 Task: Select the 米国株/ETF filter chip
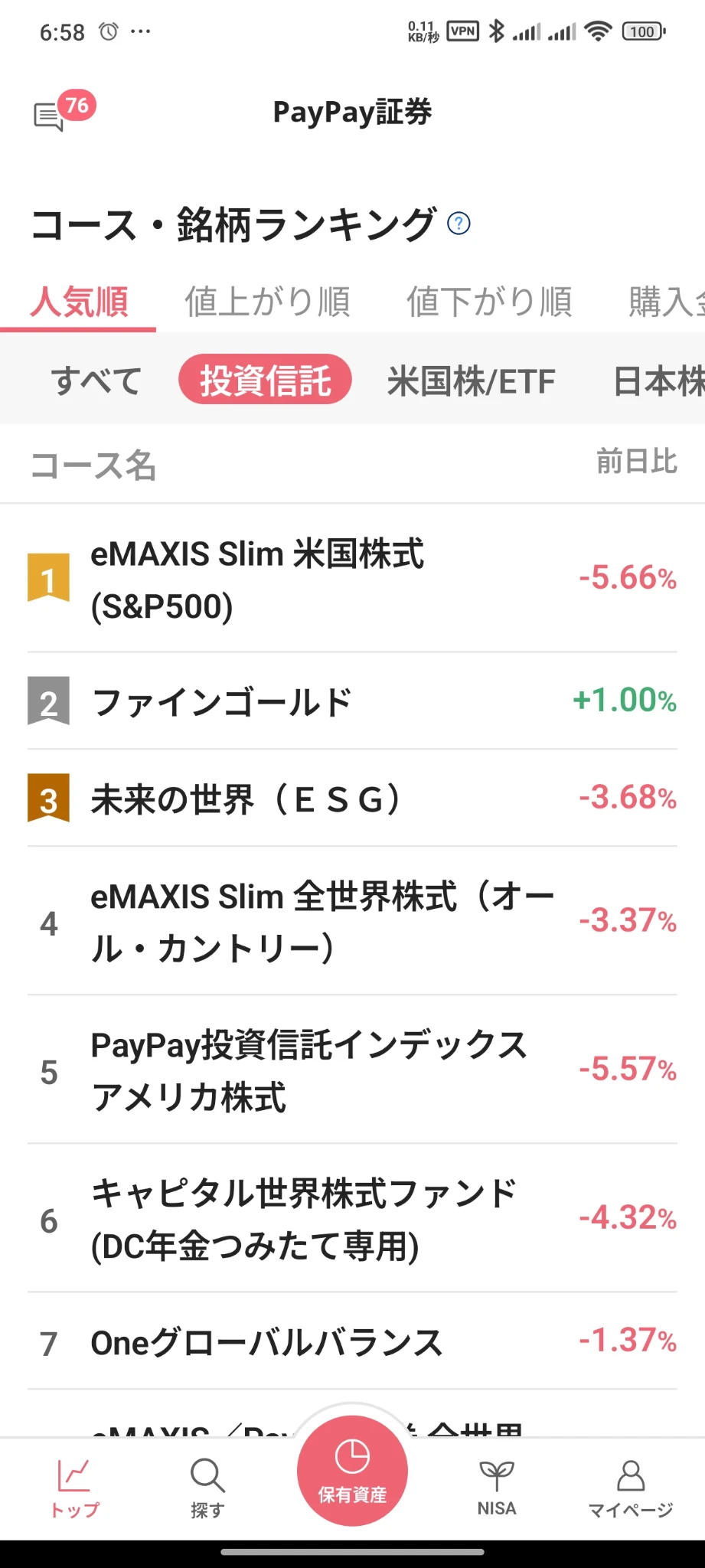(471, 381)
